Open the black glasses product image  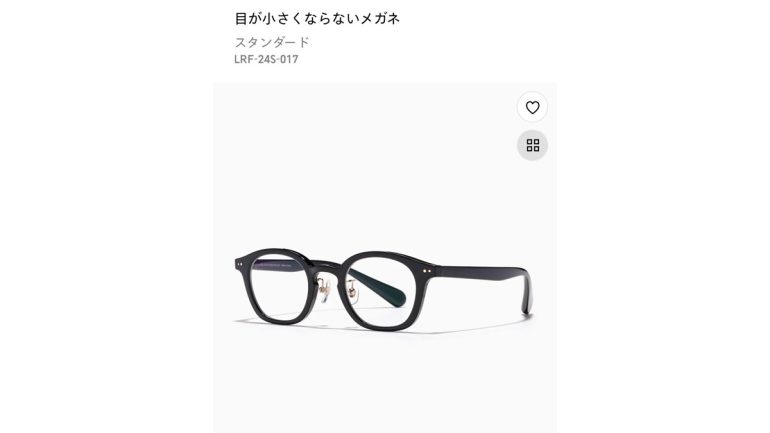[384, 287]
